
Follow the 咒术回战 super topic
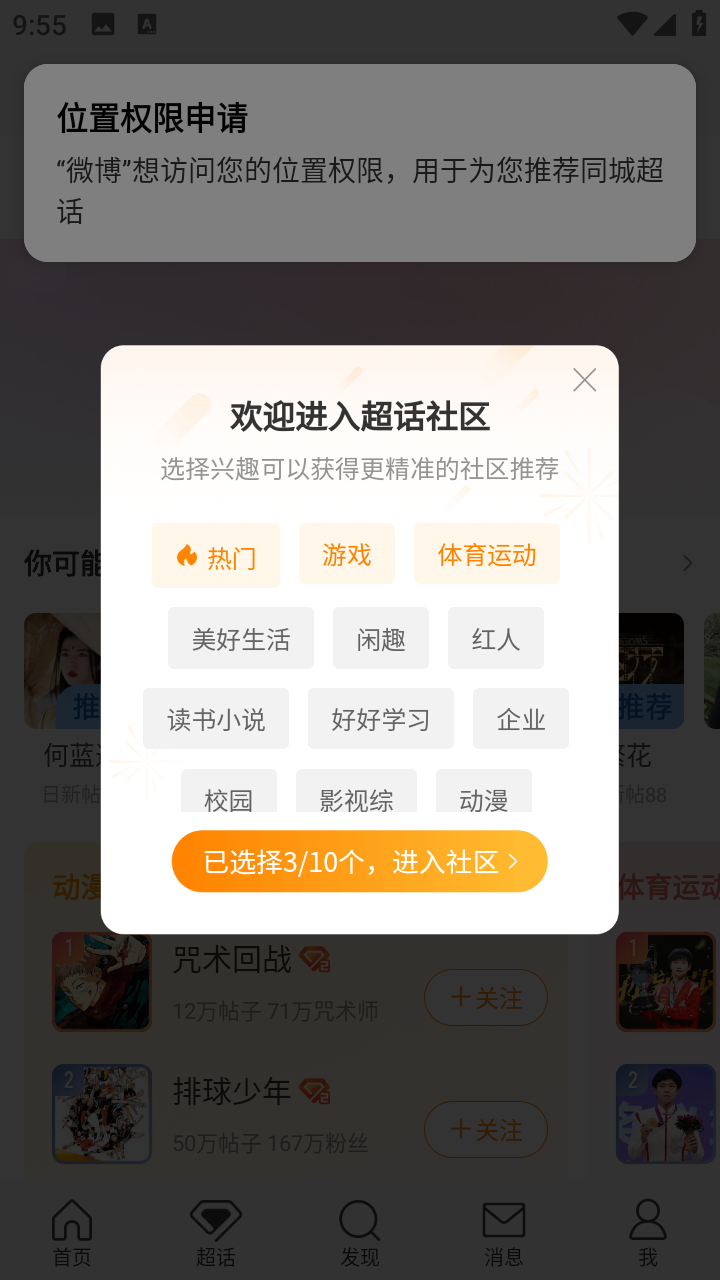coord(486,997)
